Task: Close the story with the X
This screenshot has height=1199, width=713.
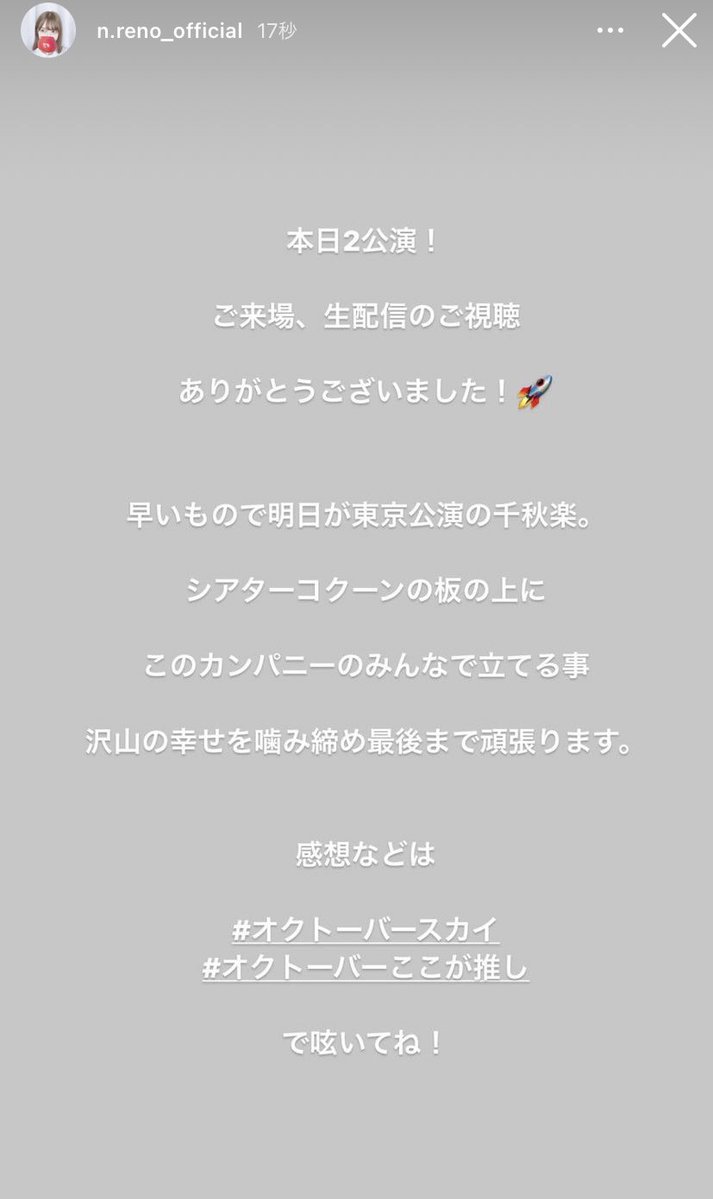Action: [x=679, y=31]
